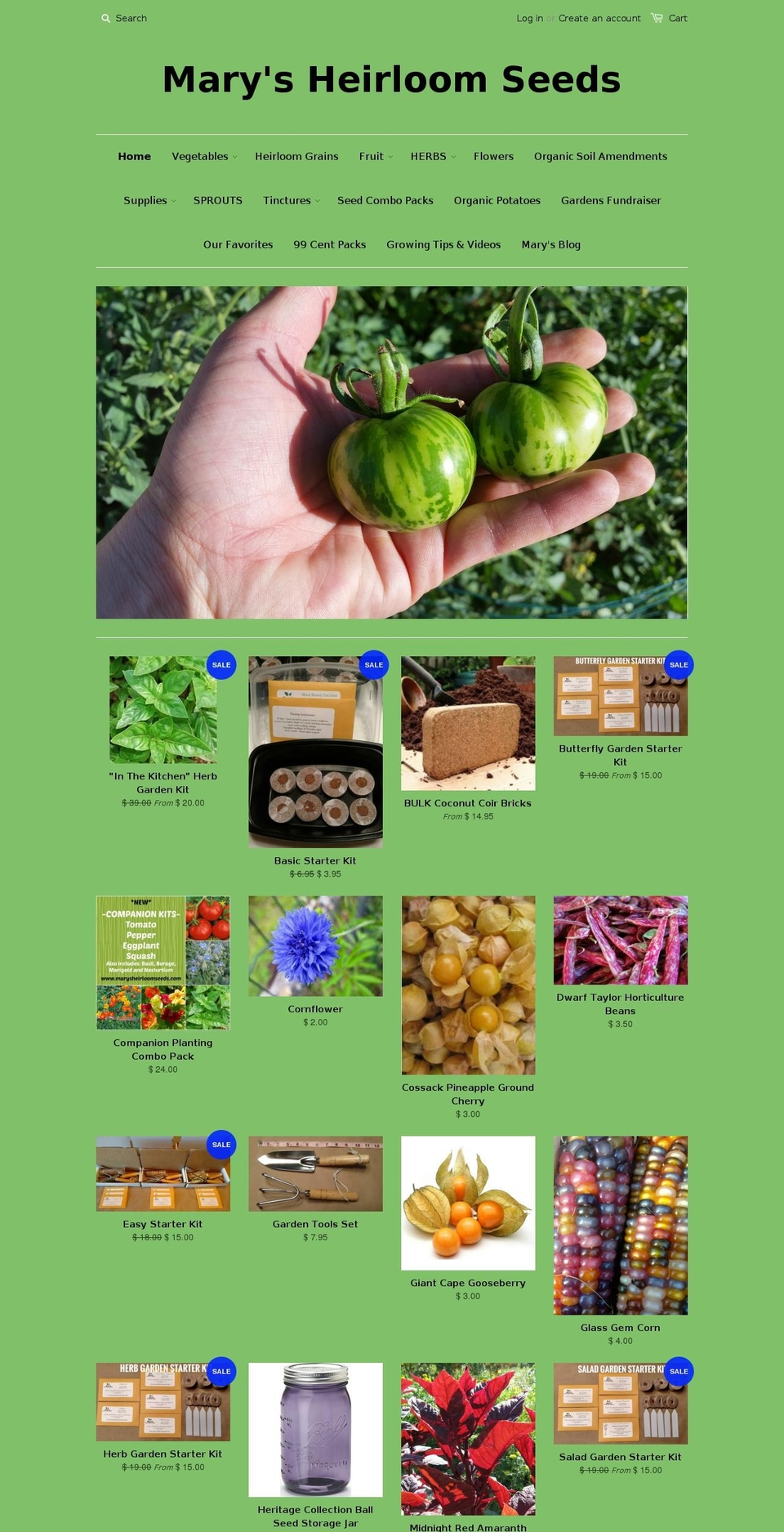Click the SALE badge on Butterfly Garden Starter Kit
Image resolution: width=784 pixels, height=1532 pixels.
pyautogui.click(x=679, y=665)
